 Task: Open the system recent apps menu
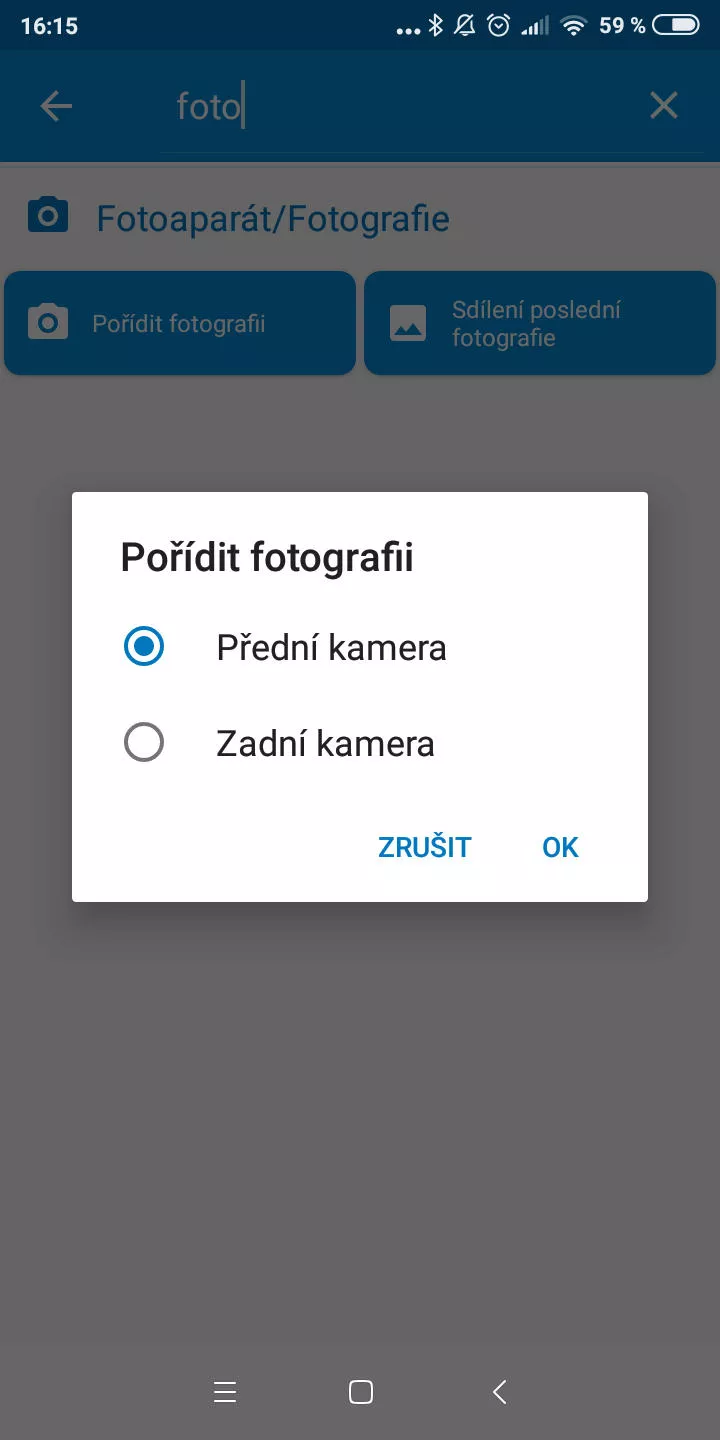[225, 1392]
